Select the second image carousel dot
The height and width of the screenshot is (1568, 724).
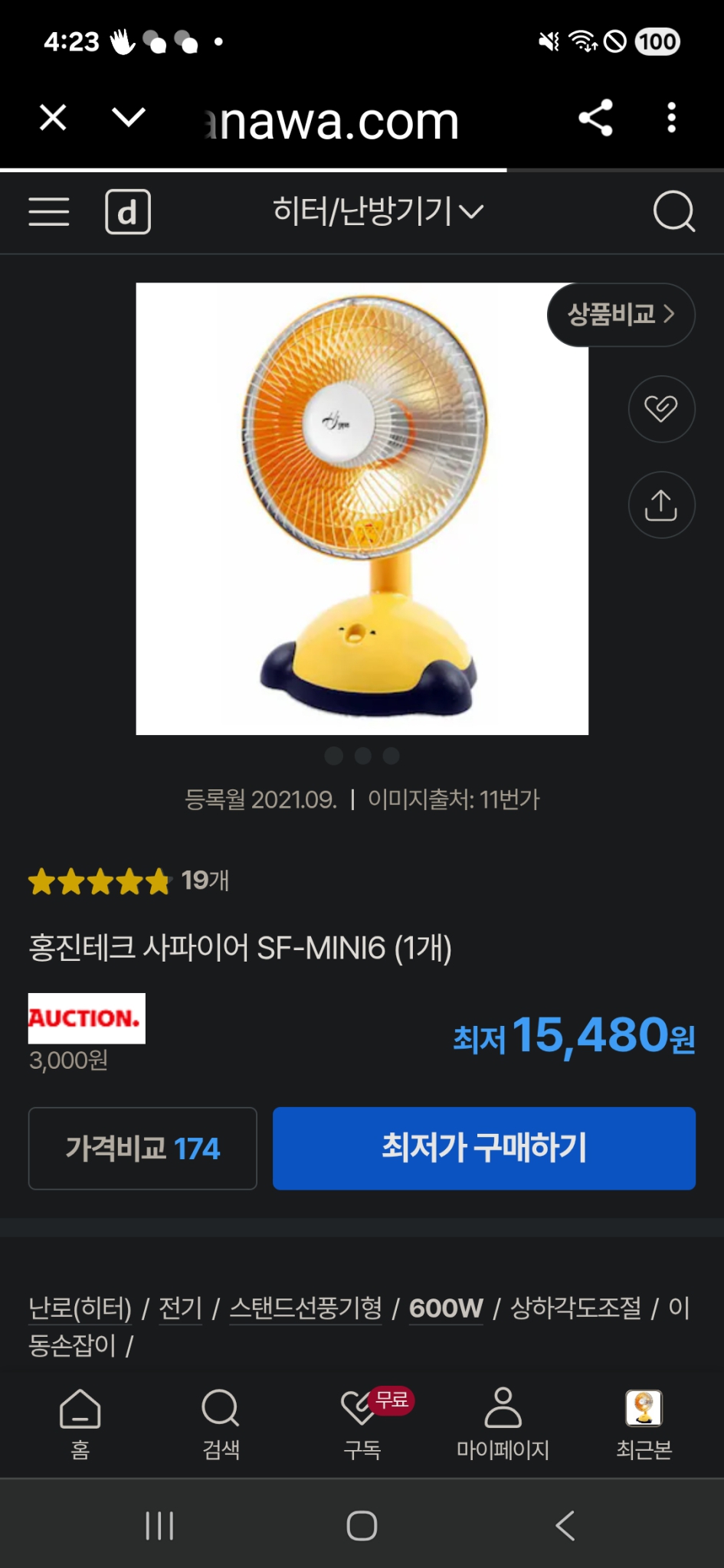pos(362,756)
